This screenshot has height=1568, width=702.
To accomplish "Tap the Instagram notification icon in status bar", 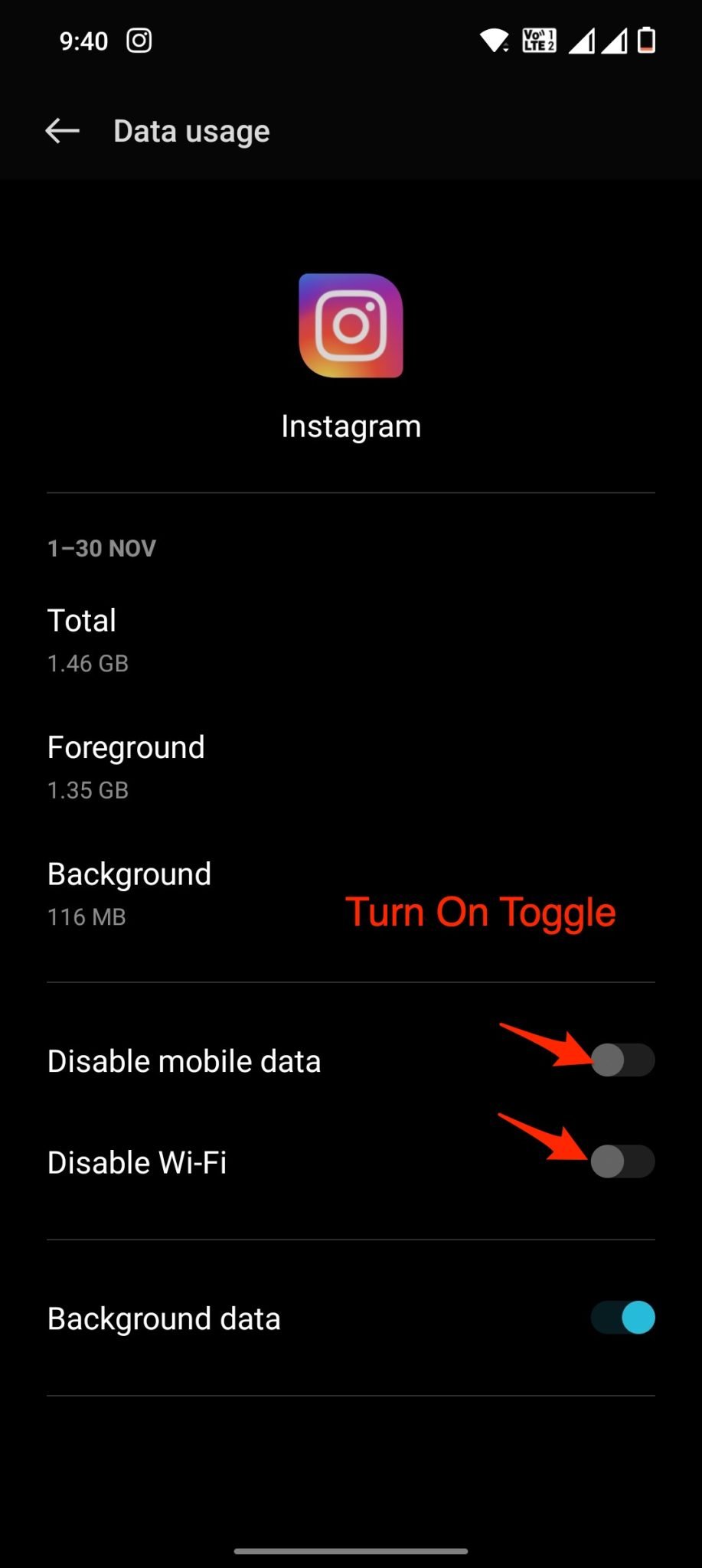I will pos(139,41).
